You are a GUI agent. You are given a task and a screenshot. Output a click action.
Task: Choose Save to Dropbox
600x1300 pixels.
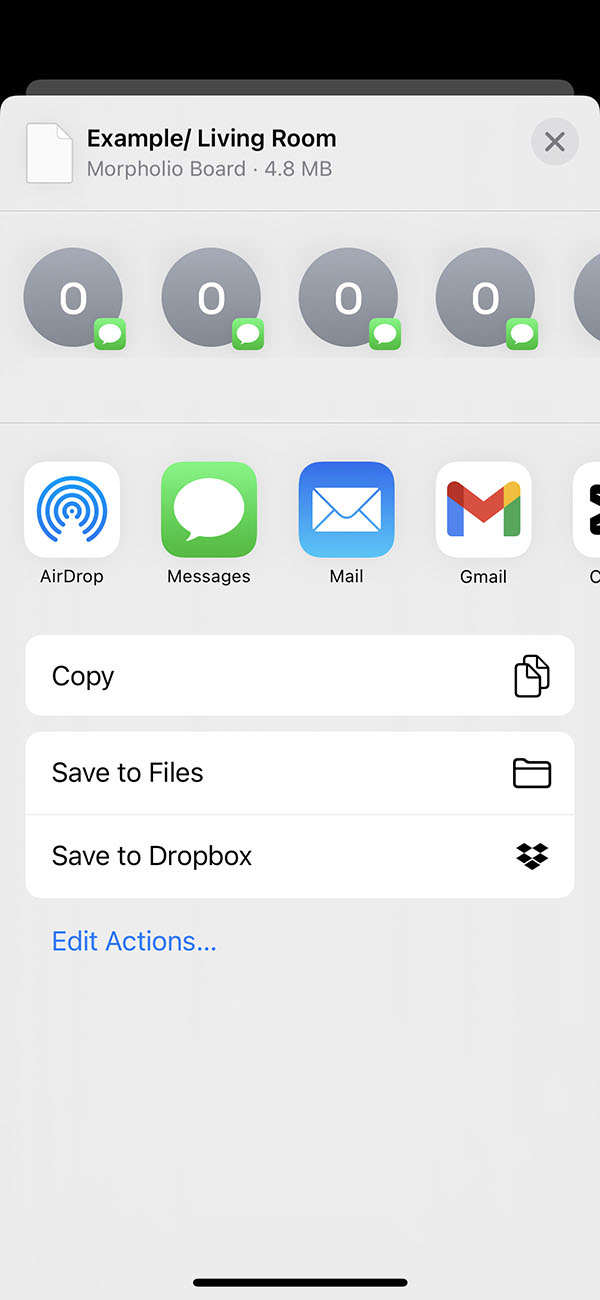[x=300, y=856]
